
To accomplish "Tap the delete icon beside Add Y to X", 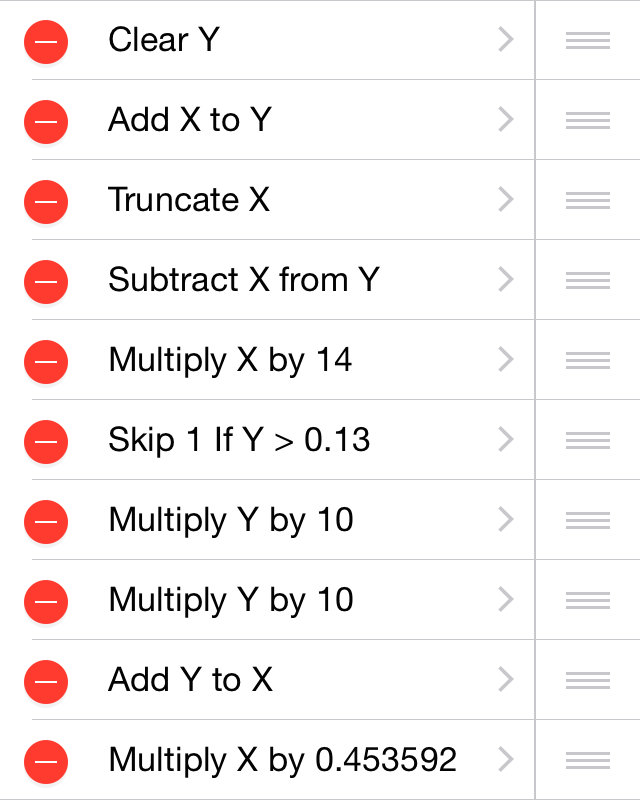I will (x=46, y=681).
